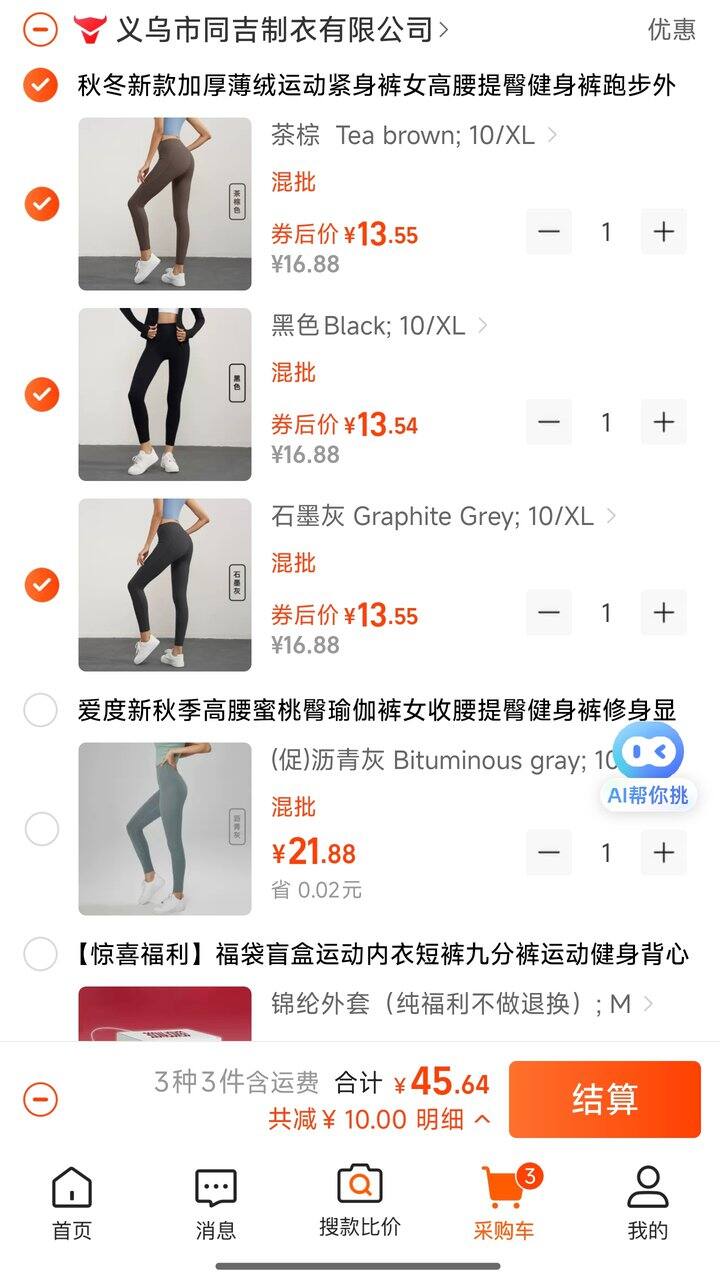The width and height of the screenshot is (720, 1281).
Task: Tap the 优惠 coupons link
Action: 671,30
